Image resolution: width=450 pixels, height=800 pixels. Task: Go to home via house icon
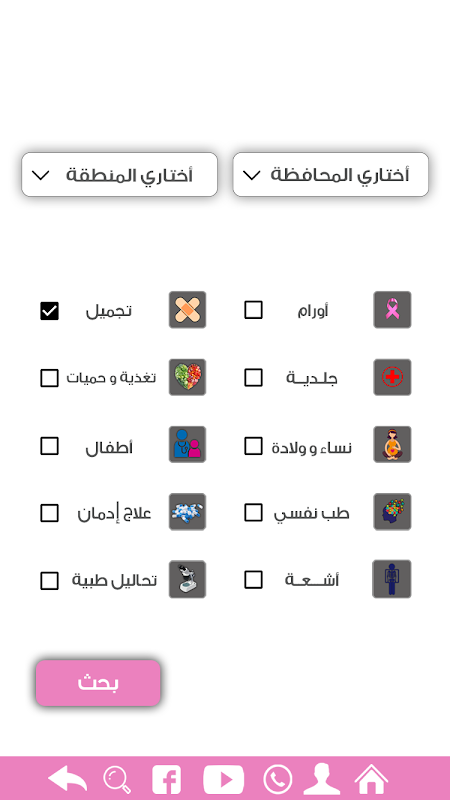pos(372,780)
